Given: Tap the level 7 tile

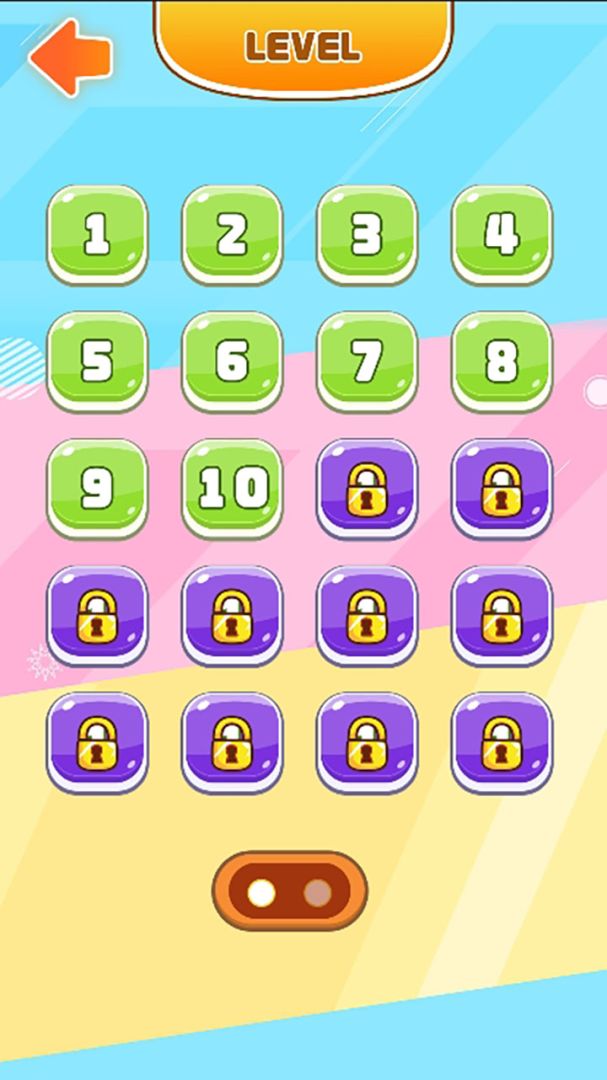Looking at the screenshot, I should pyautogui.click(x=367, y=361).
